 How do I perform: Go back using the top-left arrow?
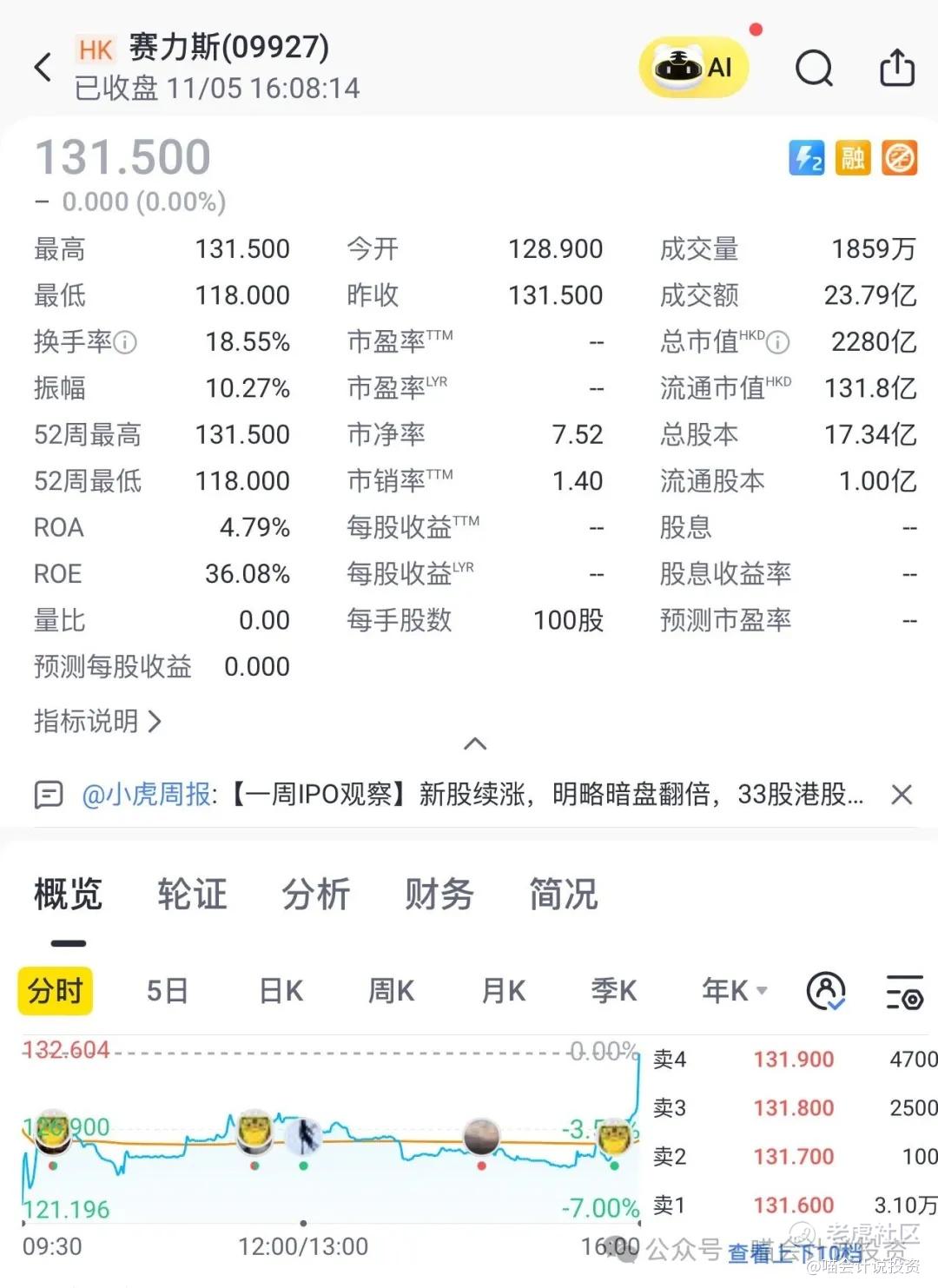tap(43, 67)
